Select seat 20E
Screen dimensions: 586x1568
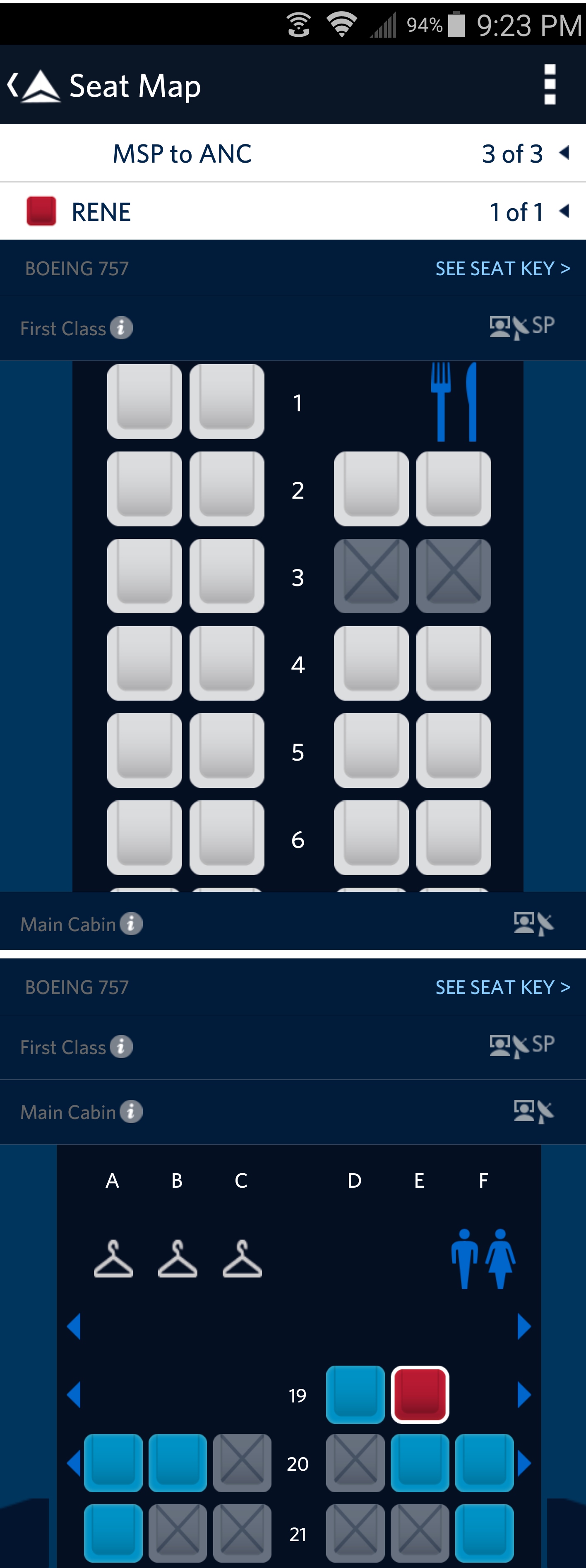(x=420, y=1463)
